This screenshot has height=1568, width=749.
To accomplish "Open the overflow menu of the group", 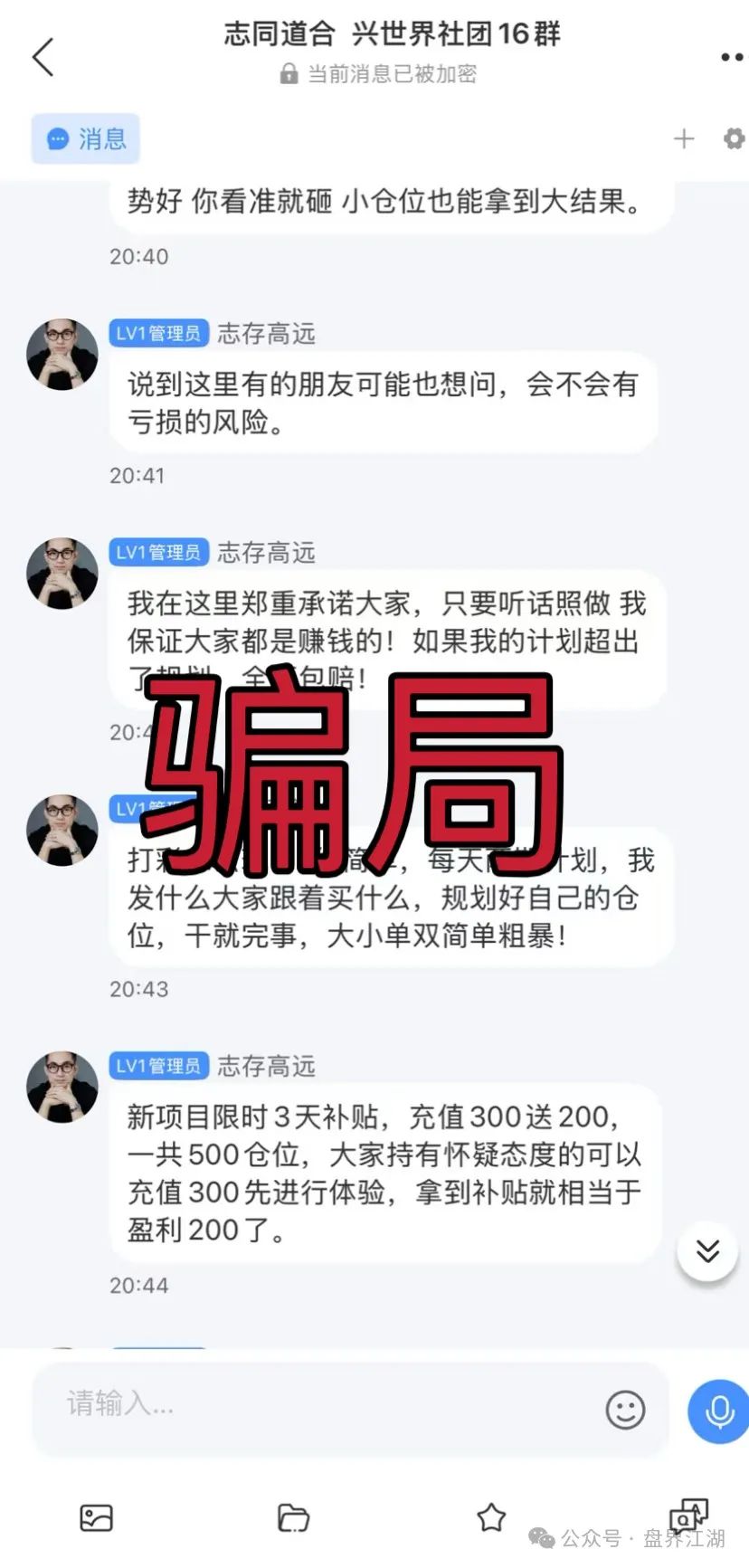I will click(x=731, y=57).
